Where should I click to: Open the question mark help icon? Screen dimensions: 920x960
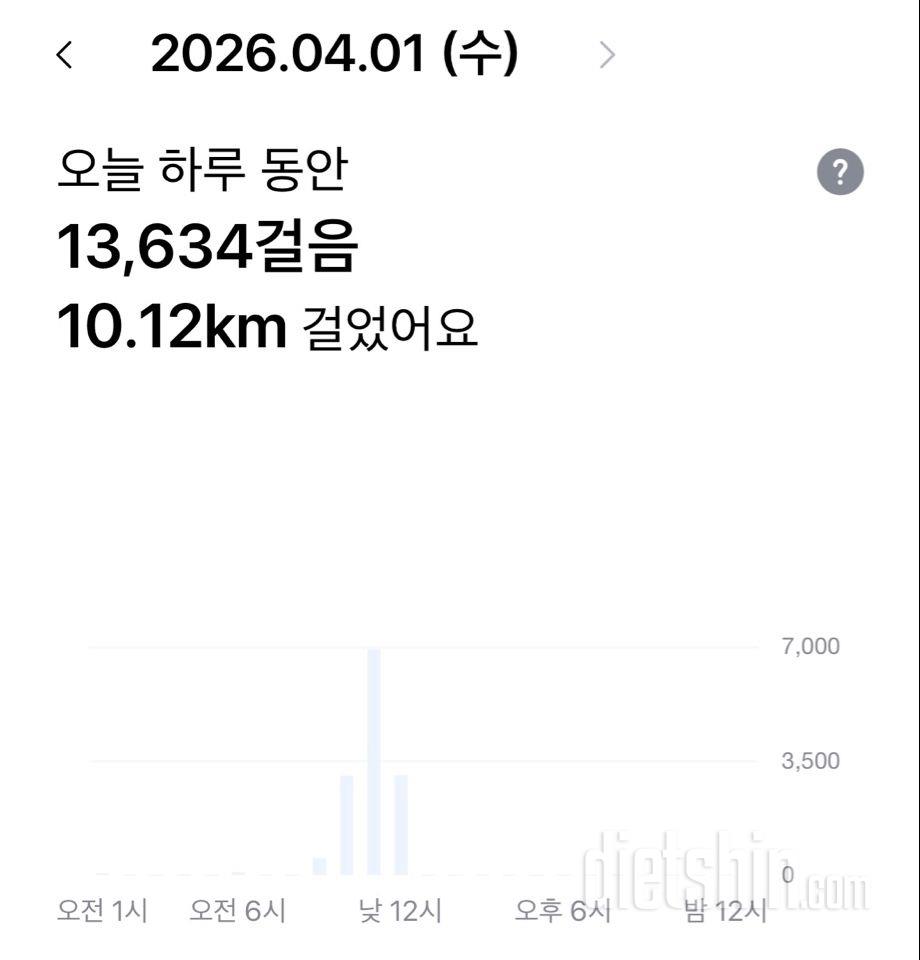[x=840, y=173]
